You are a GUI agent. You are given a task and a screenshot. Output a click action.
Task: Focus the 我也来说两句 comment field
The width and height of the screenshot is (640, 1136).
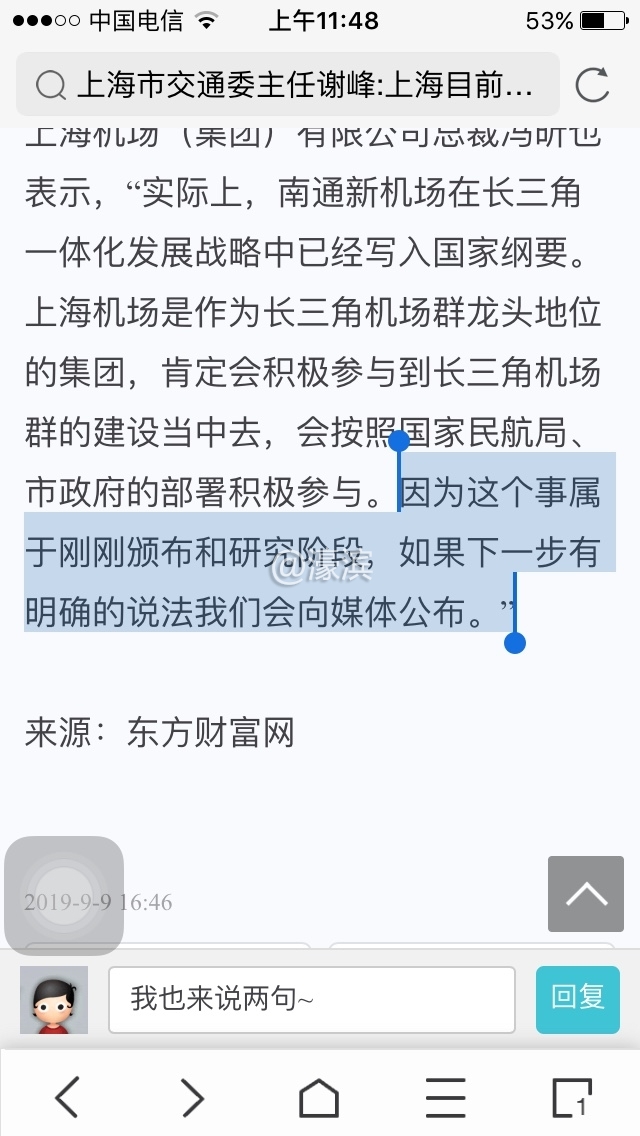[x=312, y=999]
